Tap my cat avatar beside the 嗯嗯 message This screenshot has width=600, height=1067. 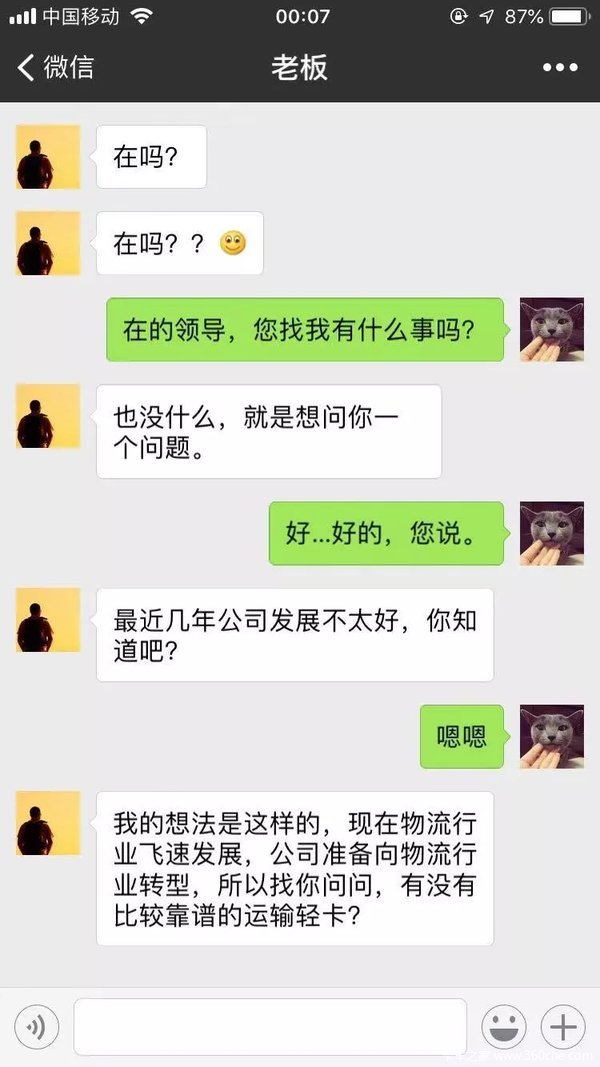[551, 736]
